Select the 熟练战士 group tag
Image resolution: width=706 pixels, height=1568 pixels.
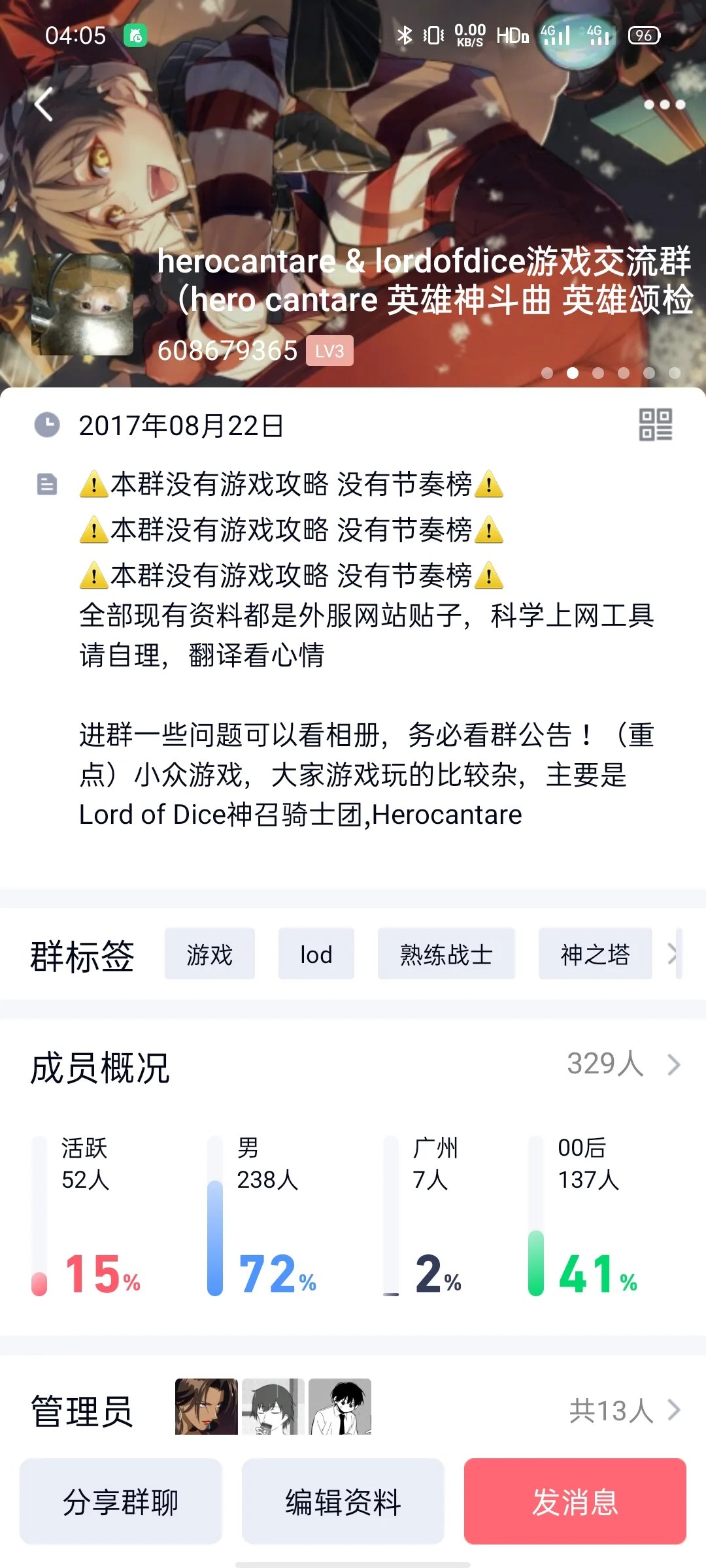[x=446, y=955]
